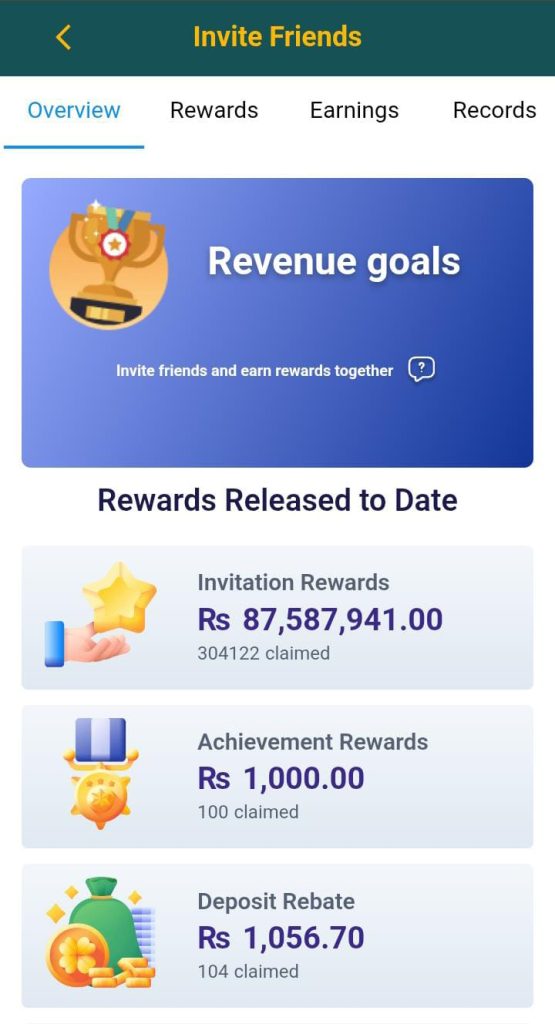The width and height of the screenshot is (555, 1024).
Task: Go back using the yellow arrow
Action: (63, 37)
